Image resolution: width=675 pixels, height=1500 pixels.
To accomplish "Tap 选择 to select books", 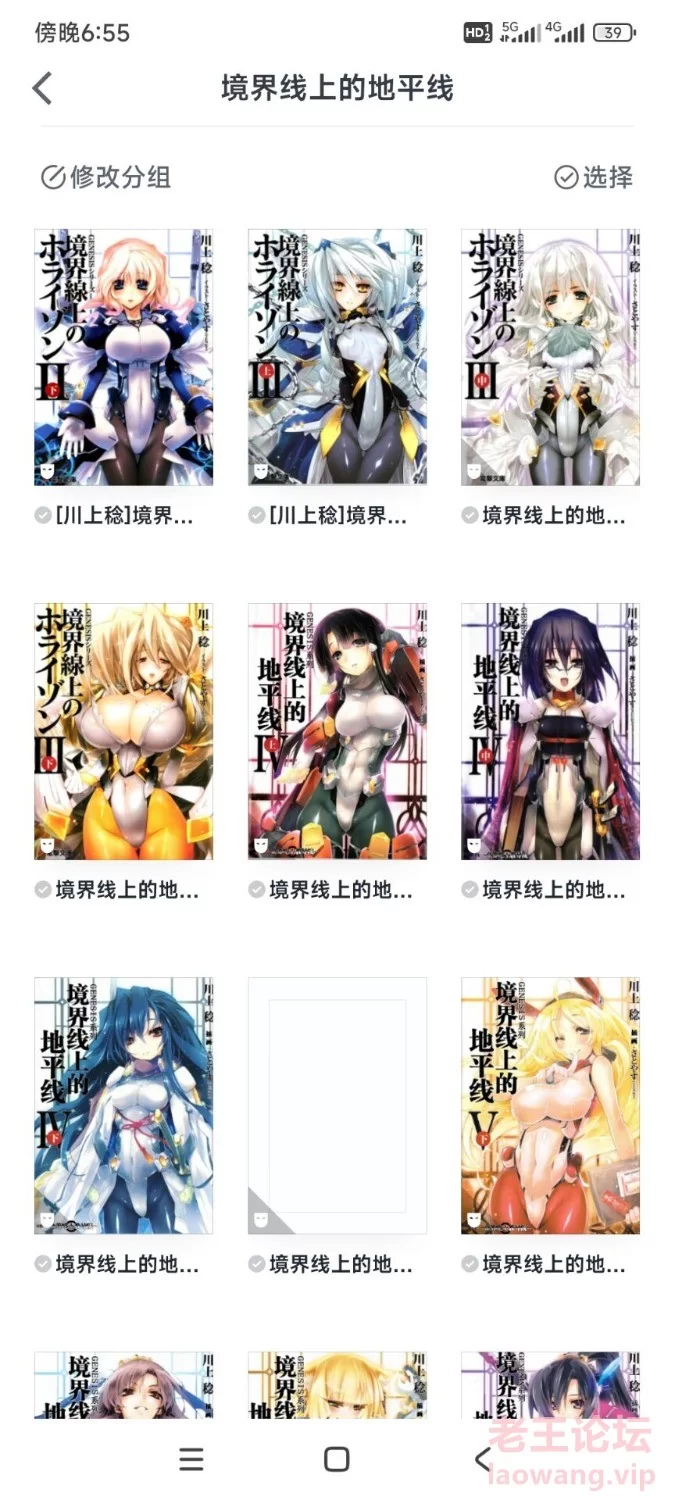I will tap(594, 178).
